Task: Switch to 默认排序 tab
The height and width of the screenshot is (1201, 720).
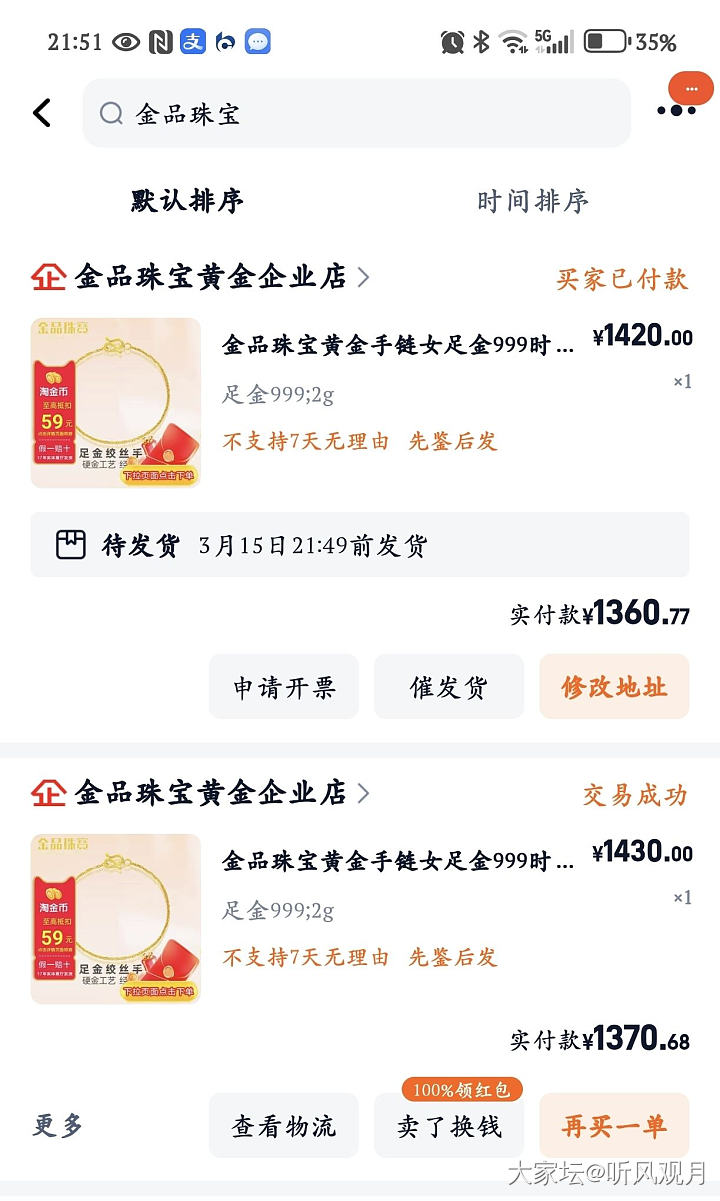Action: click(x=187, y=201)
